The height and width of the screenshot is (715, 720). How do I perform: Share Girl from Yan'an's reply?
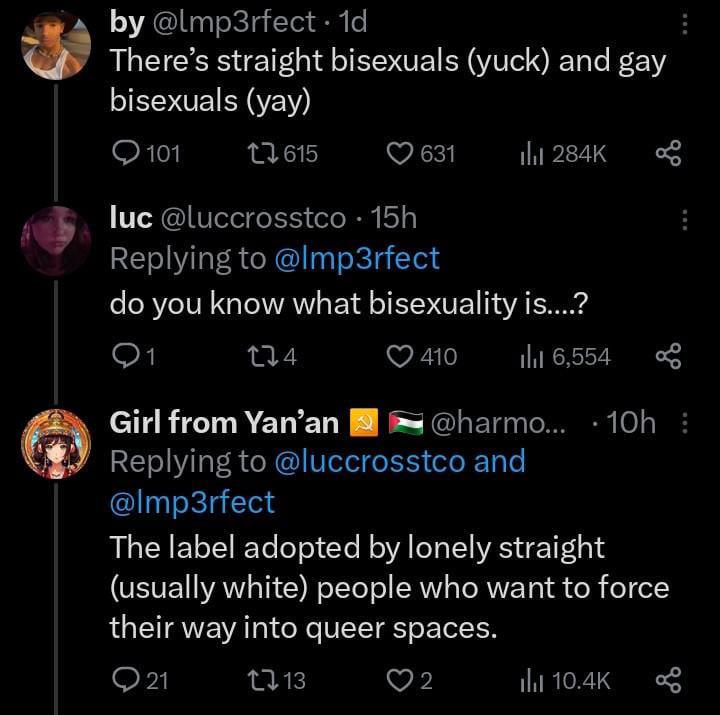tap(667, 680)
